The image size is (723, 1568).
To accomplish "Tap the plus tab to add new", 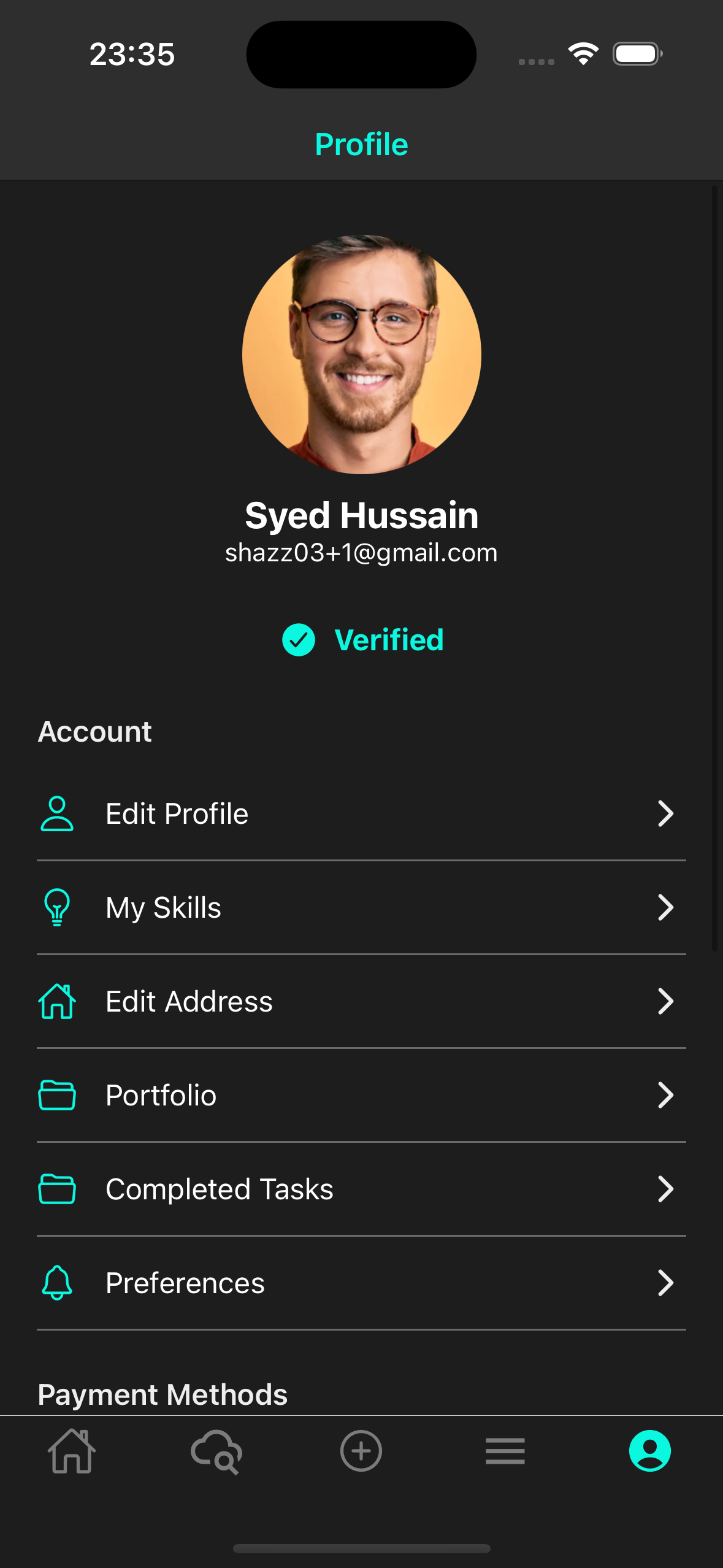I will [361, 1451].
